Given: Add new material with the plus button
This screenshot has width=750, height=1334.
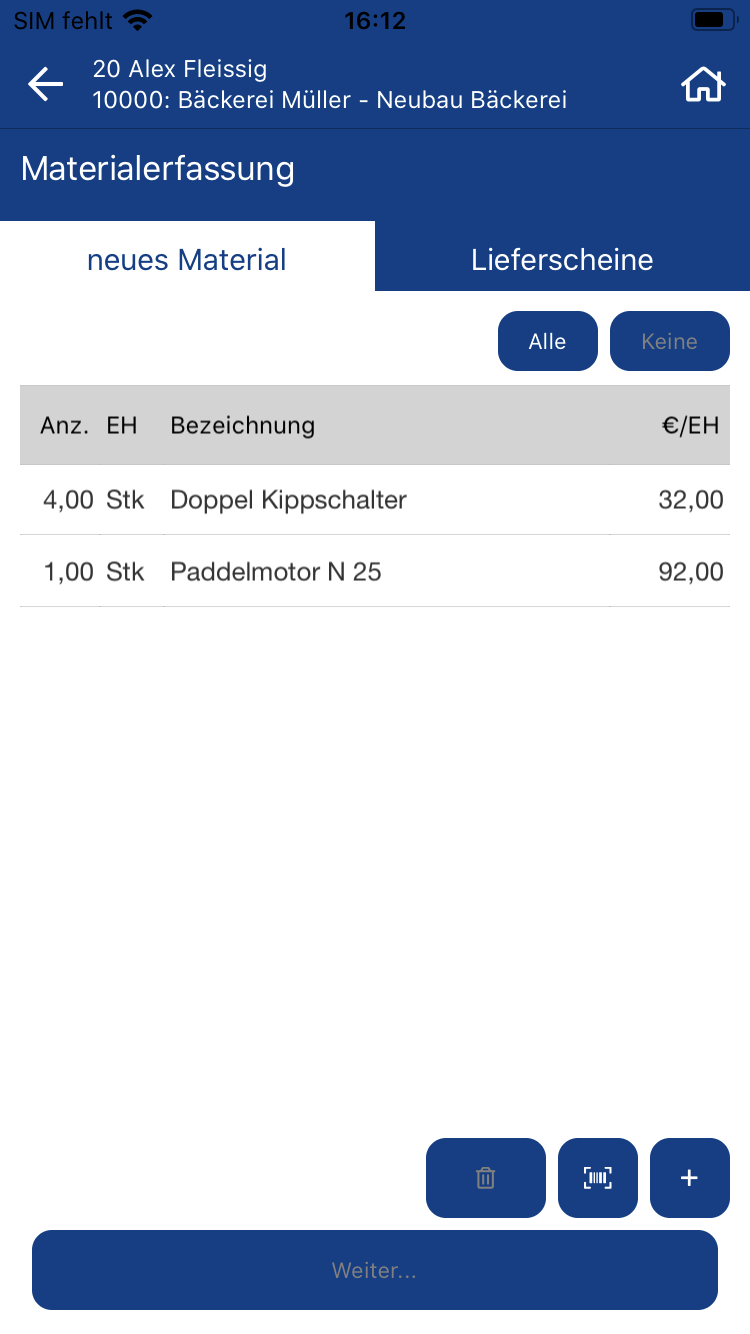Looking at the screenshot, I should click(x=689, y=1178).
